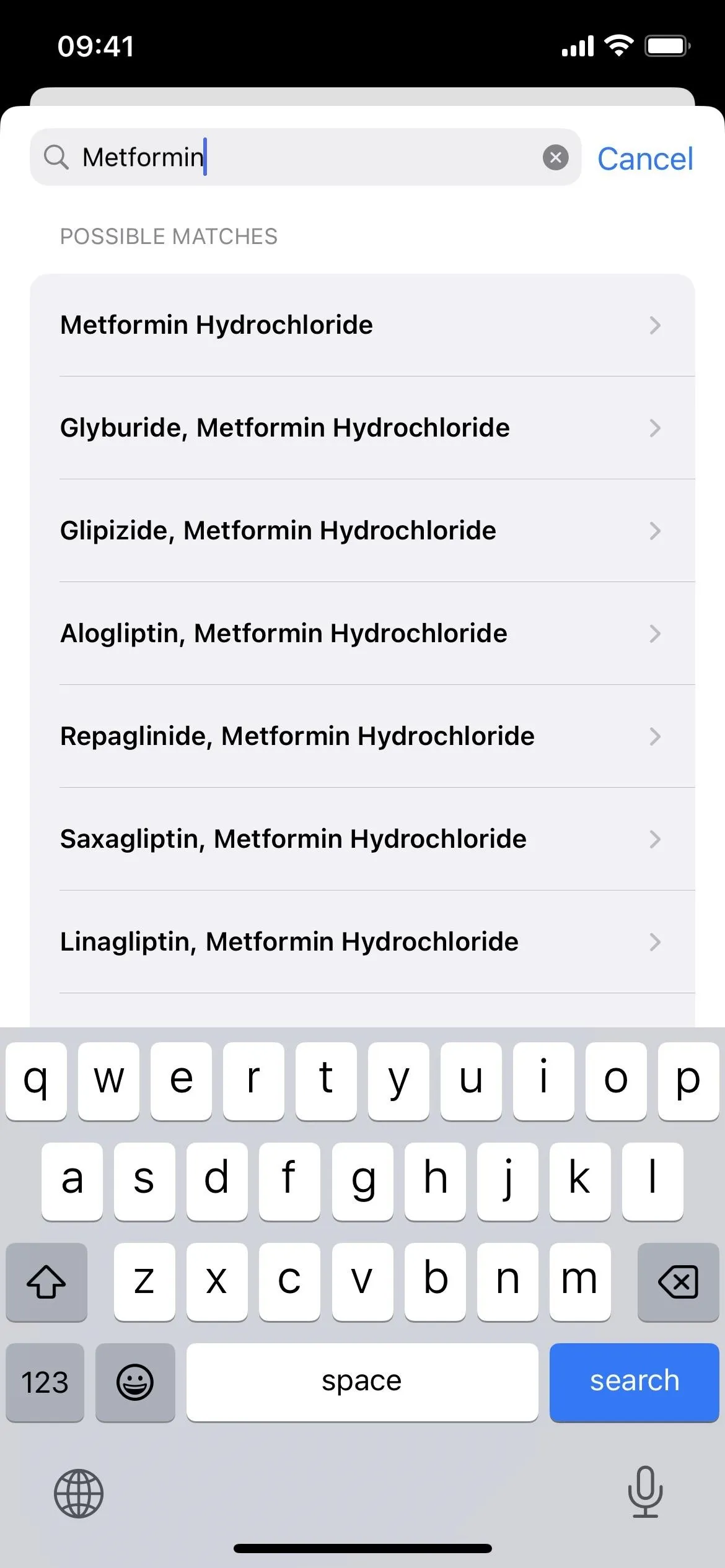Image resolution: width=725 pixels, height=1568 pixels.
Task: Open Metformin Hydrochloride result
Action: tap(362, 325)
